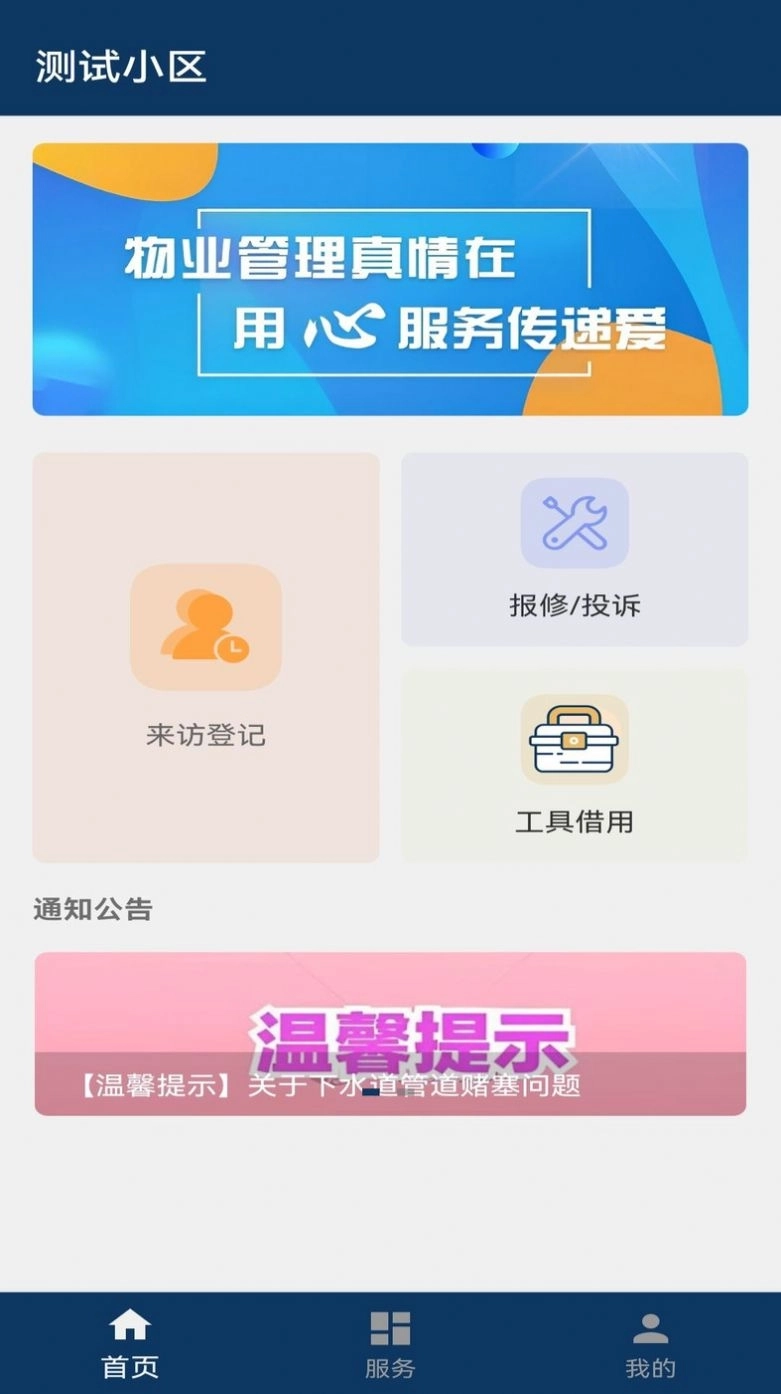This screenshot has height=1394, width=781.
Task: Switch to the 我的 tab
Action: pyautogui.click(x=650, y=1343)
